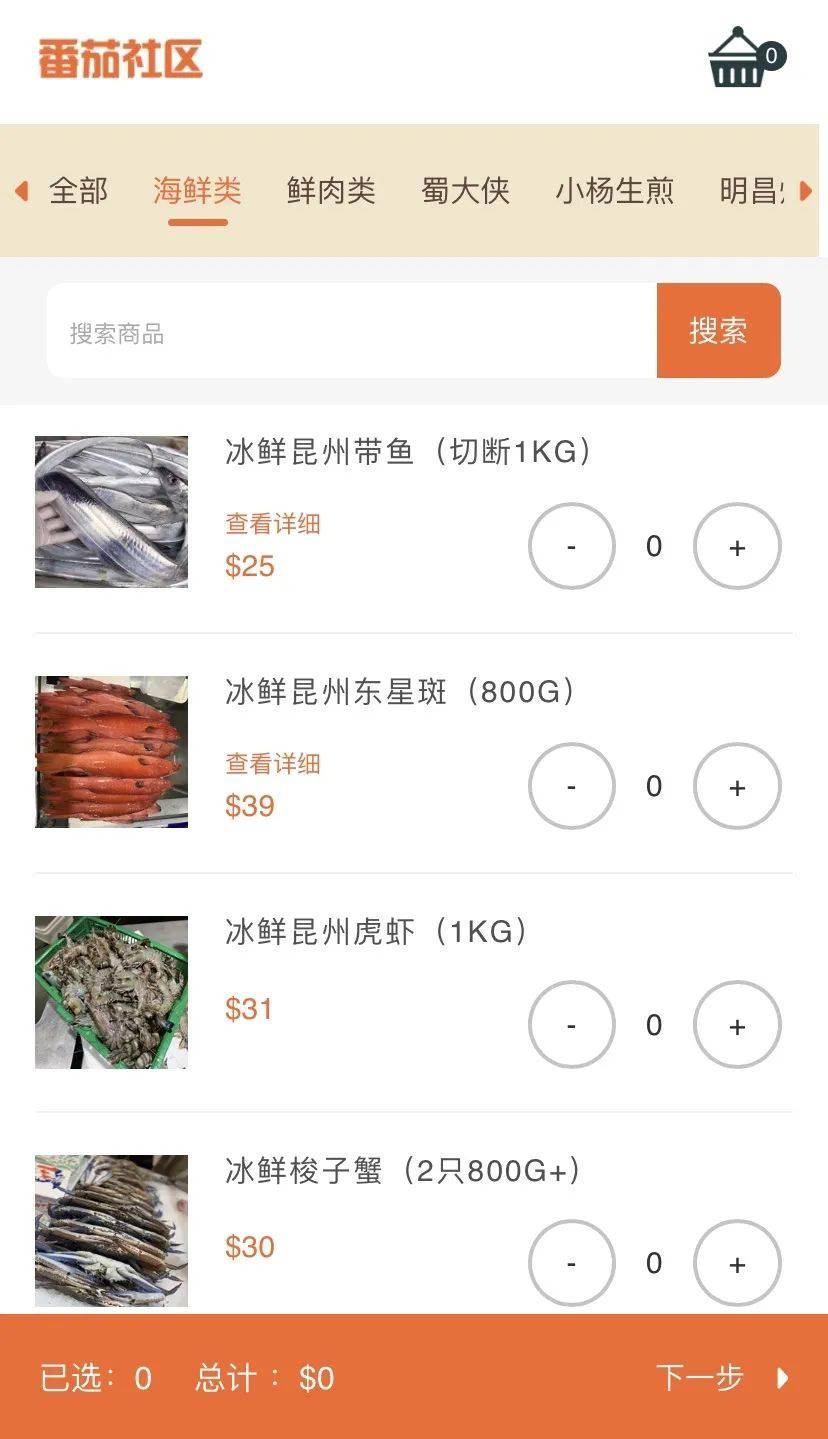This screenshot has height=1439, width=828.
Task: Open the 冰鲜昆州带鱼 product image
Action: (x=111, y=512)
